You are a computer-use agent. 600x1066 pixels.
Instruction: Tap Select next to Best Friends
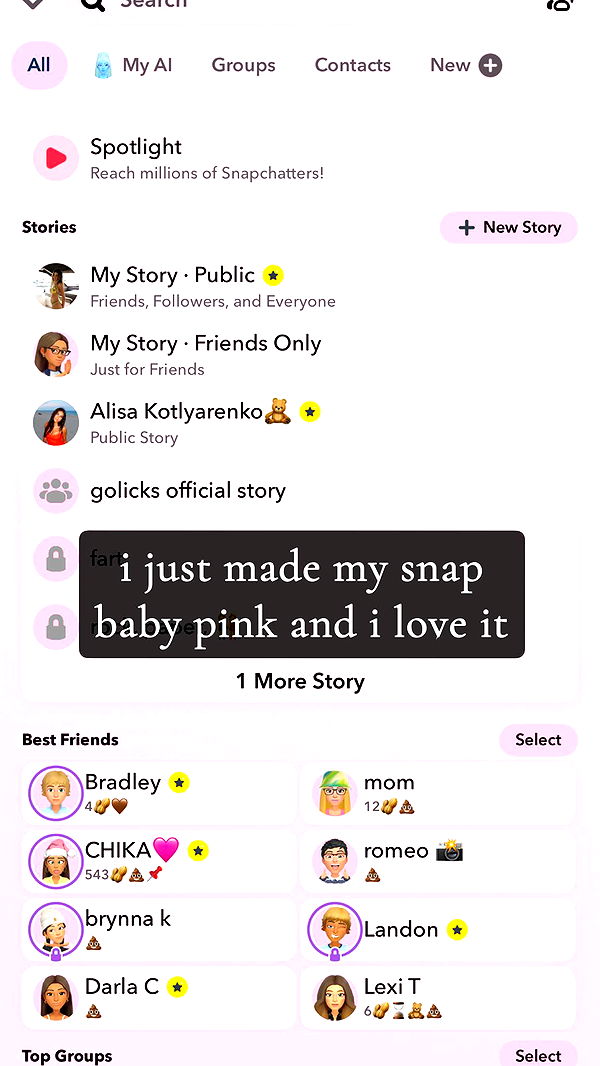[x=538, y=740]
